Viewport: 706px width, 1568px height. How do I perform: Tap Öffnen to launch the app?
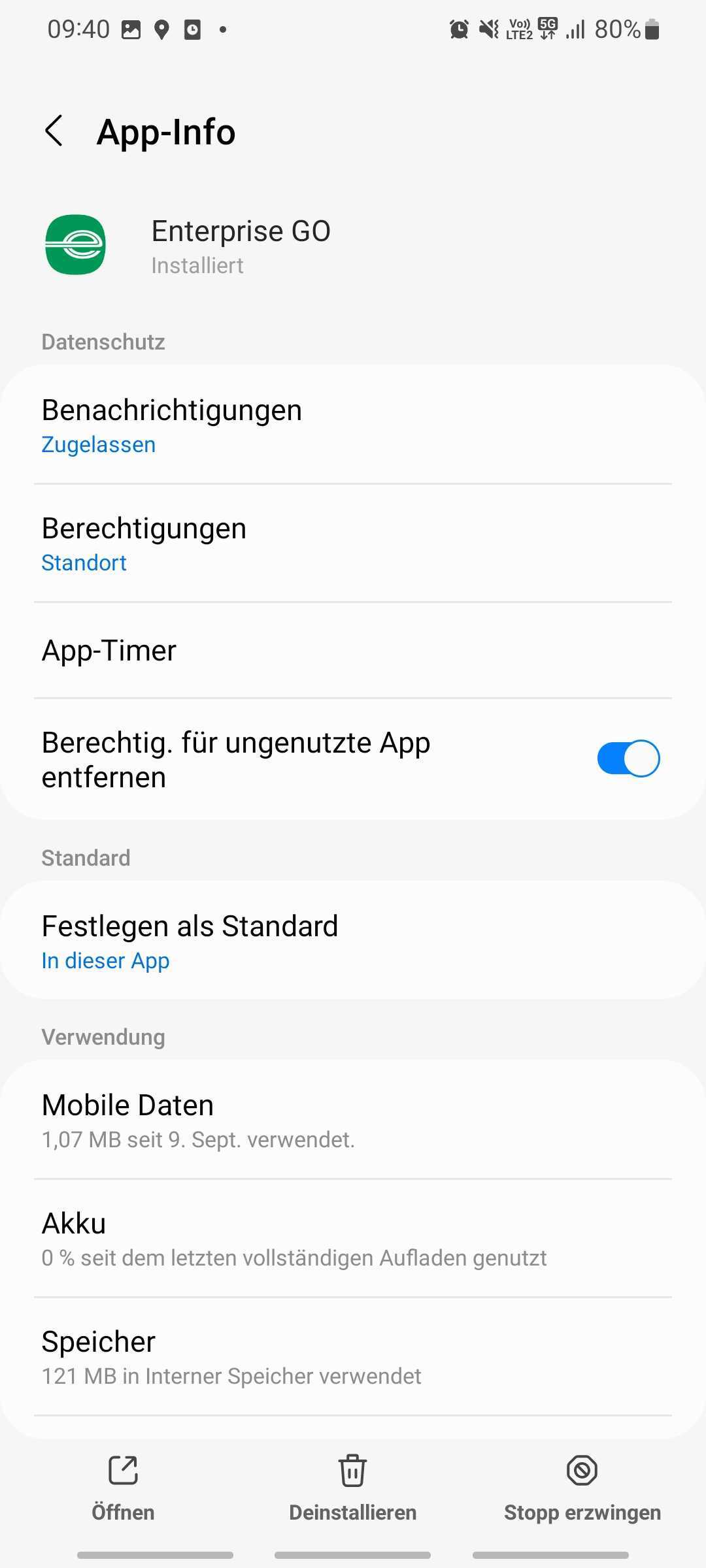pos(123,1485)
